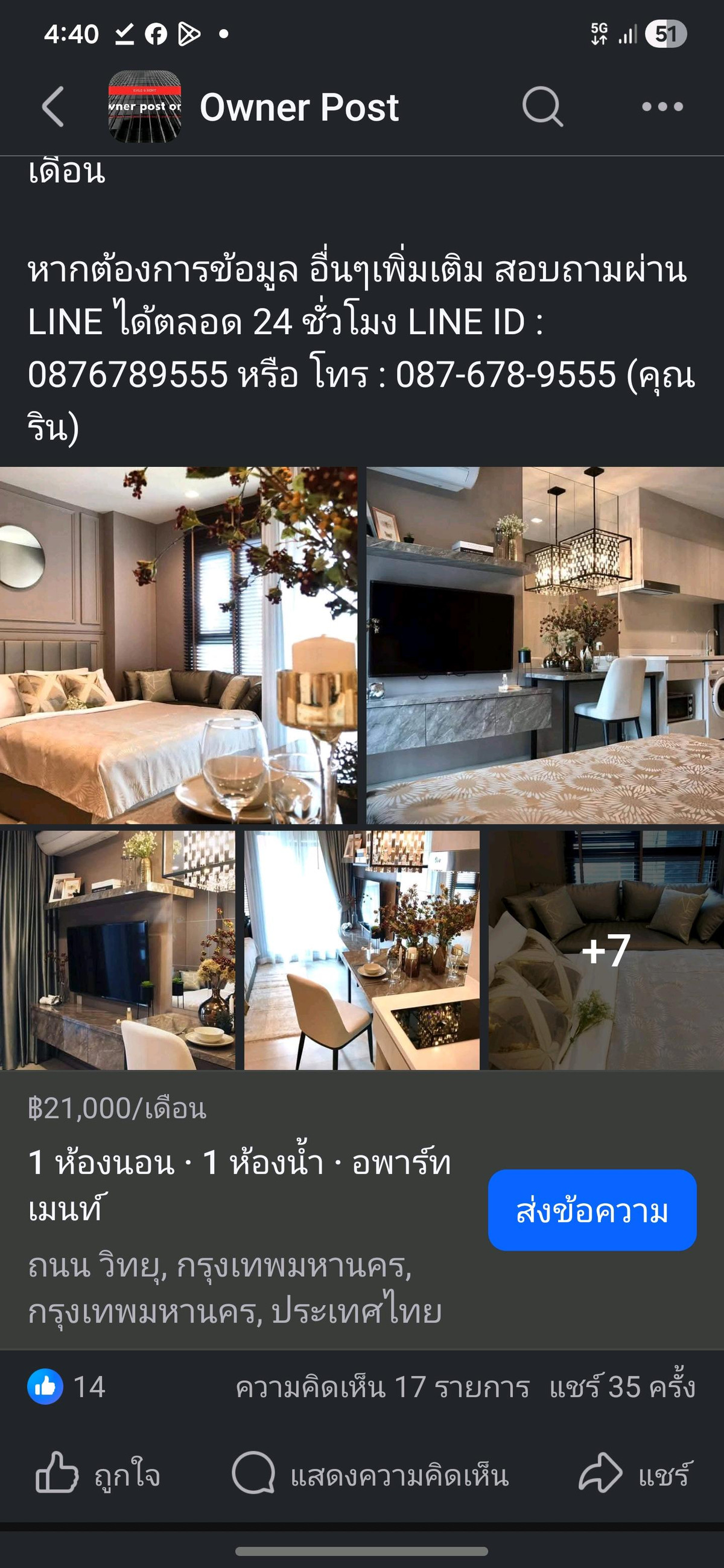
Task: View the dining table and chair photo
Action: pos(361,950)
